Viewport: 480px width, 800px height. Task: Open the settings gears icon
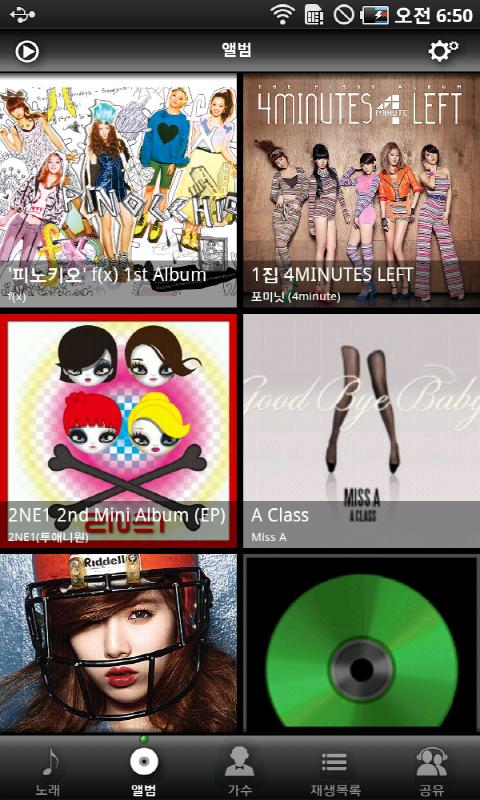click(x=443, y=51)
